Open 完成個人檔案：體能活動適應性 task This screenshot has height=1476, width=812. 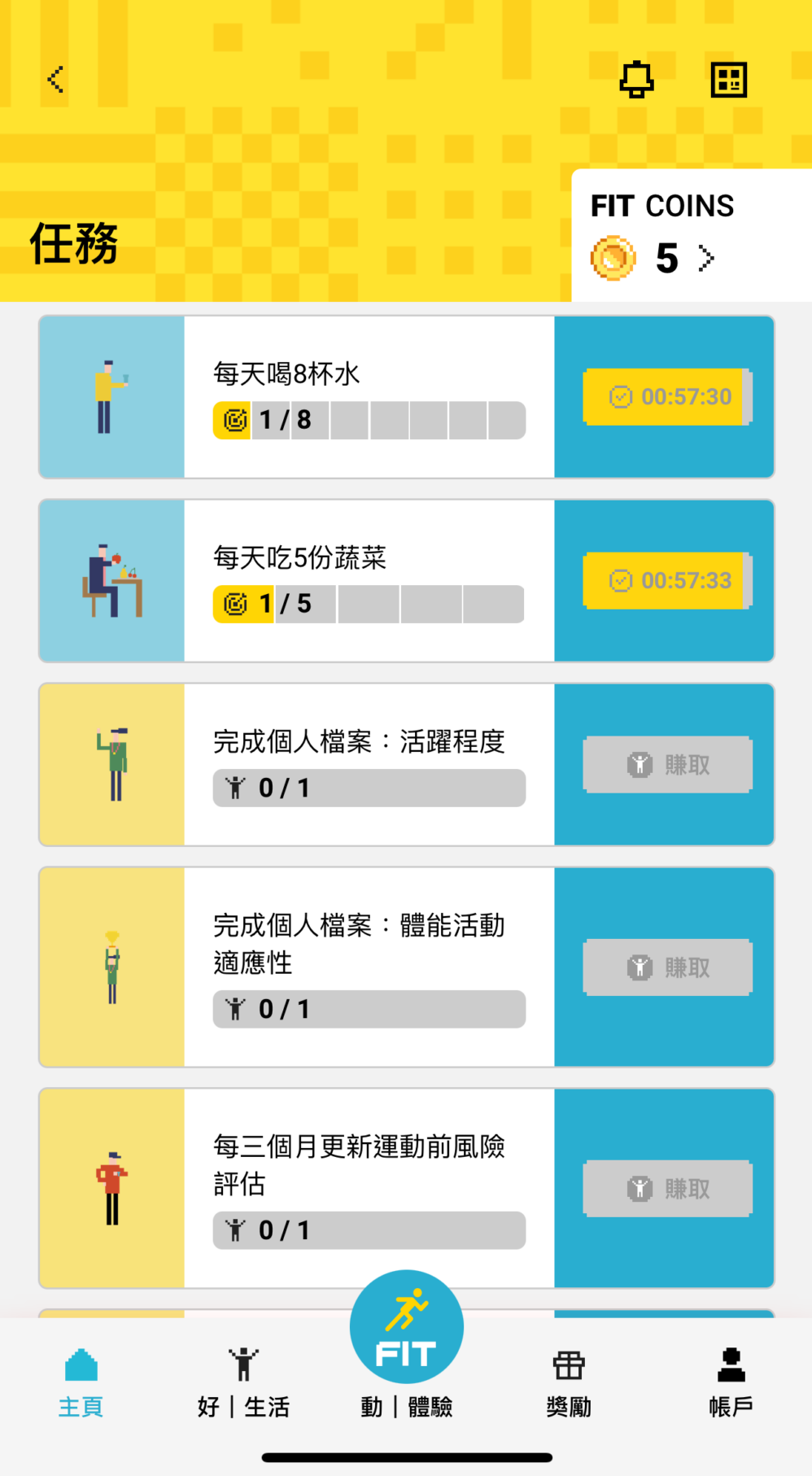coord(368,967)
